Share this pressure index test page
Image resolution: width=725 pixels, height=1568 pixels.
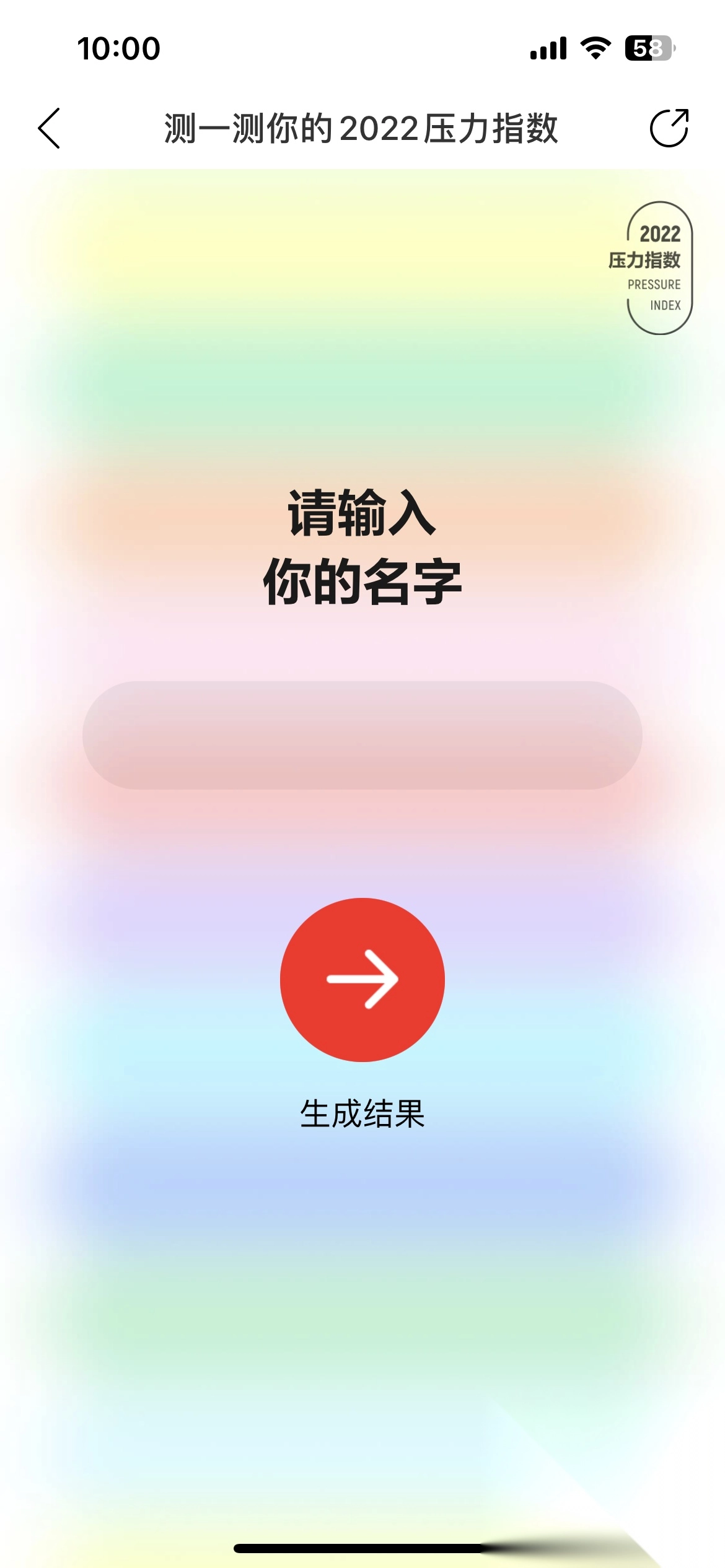(x=669, y=128)
